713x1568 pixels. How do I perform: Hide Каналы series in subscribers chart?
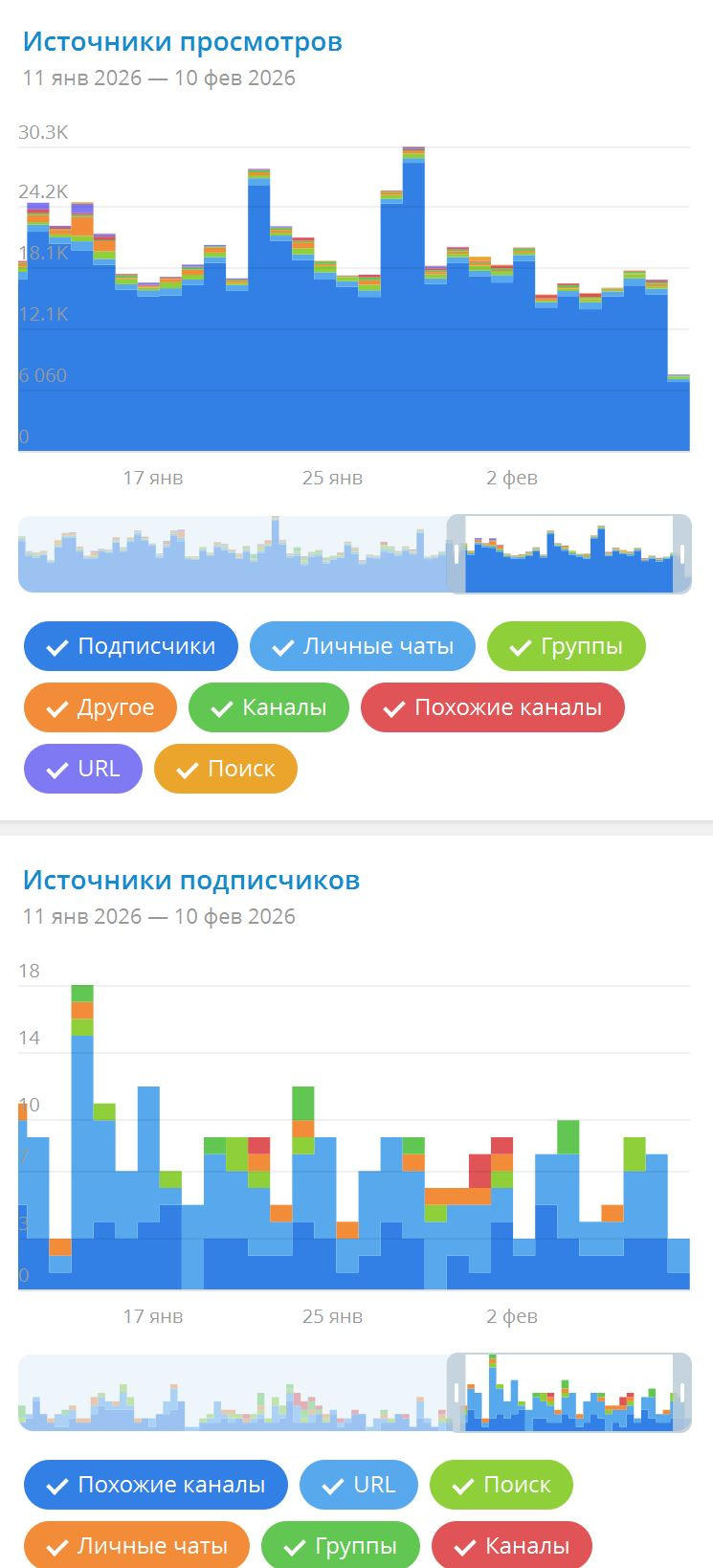coord(511,1545)
